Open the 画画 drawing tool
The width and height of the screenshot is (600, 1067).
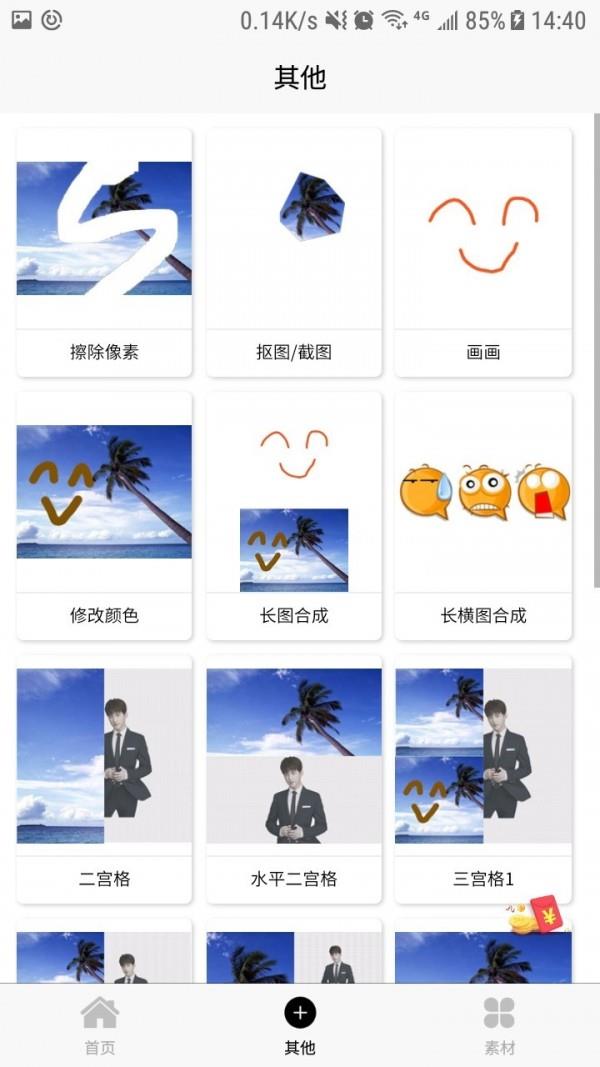[x=483, y=252]
